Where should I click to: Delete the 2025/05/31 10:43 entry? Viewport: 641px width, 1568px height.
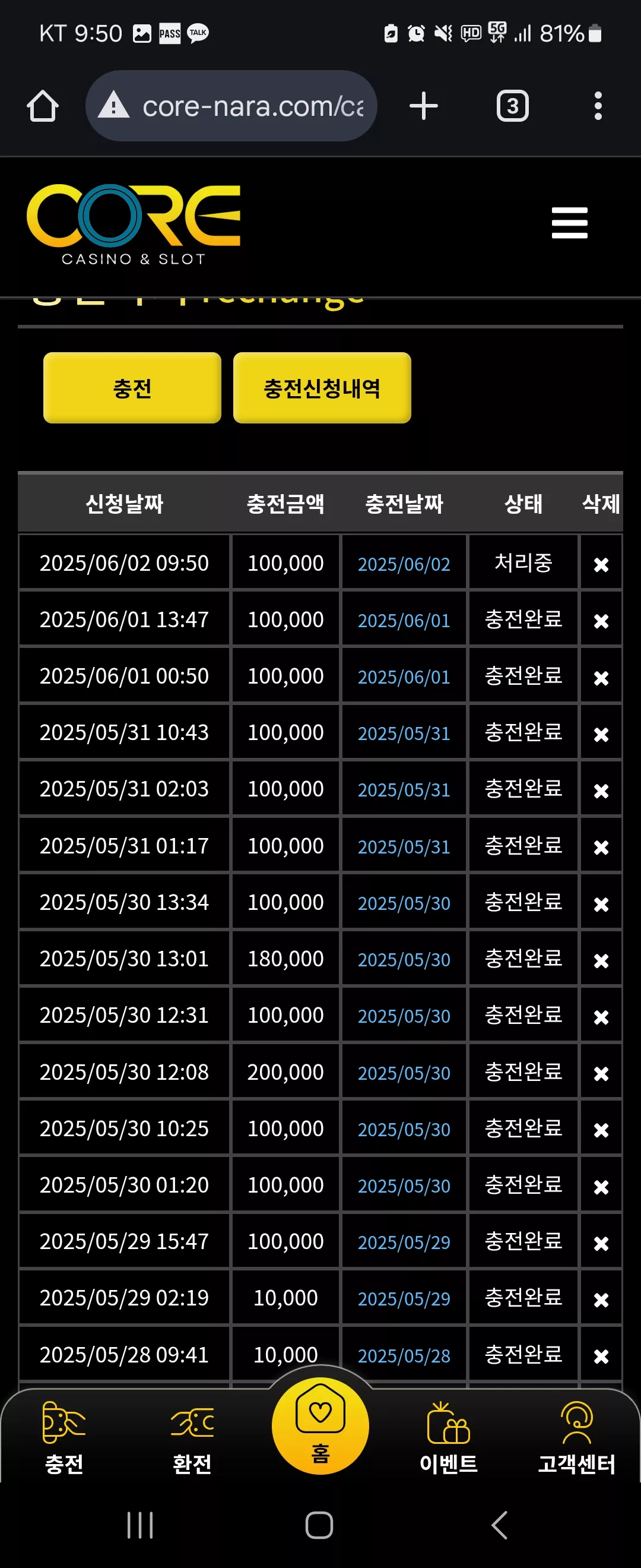pos(601,734)
